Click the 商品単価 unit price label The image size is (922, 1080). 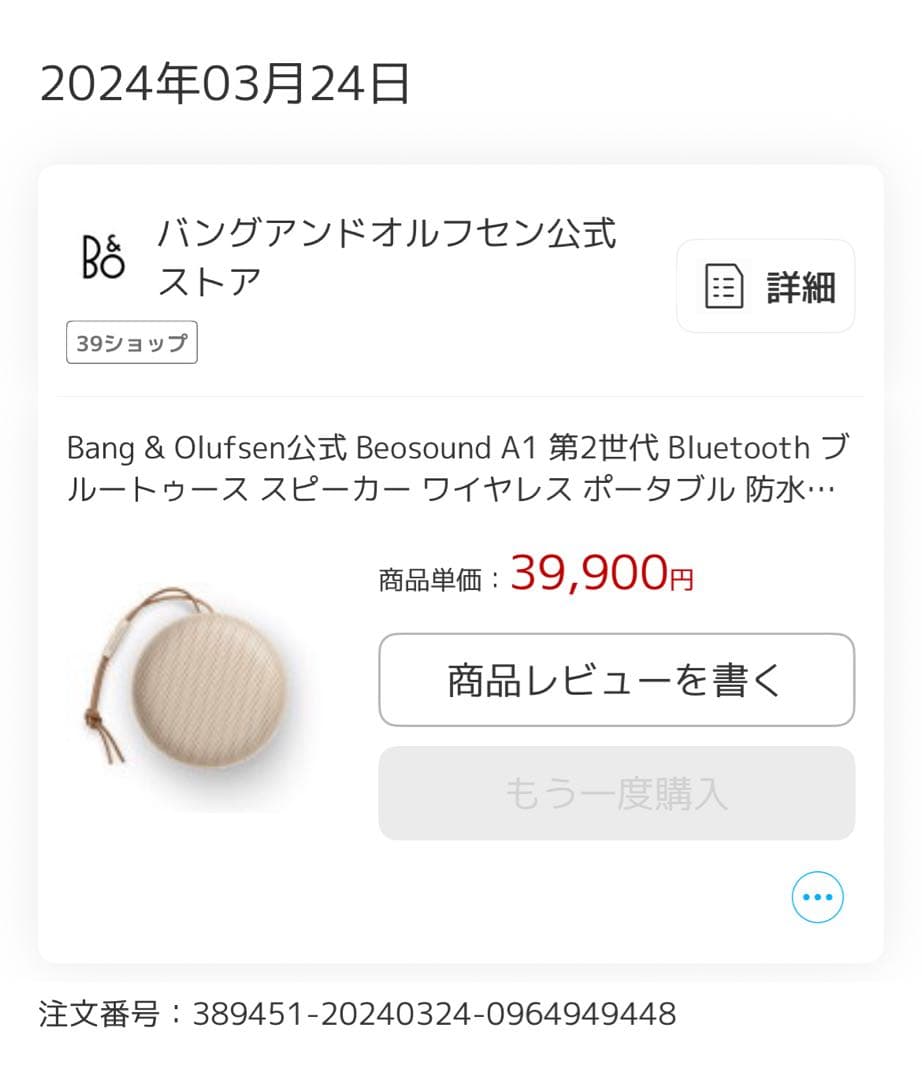(x=433, y=577)
